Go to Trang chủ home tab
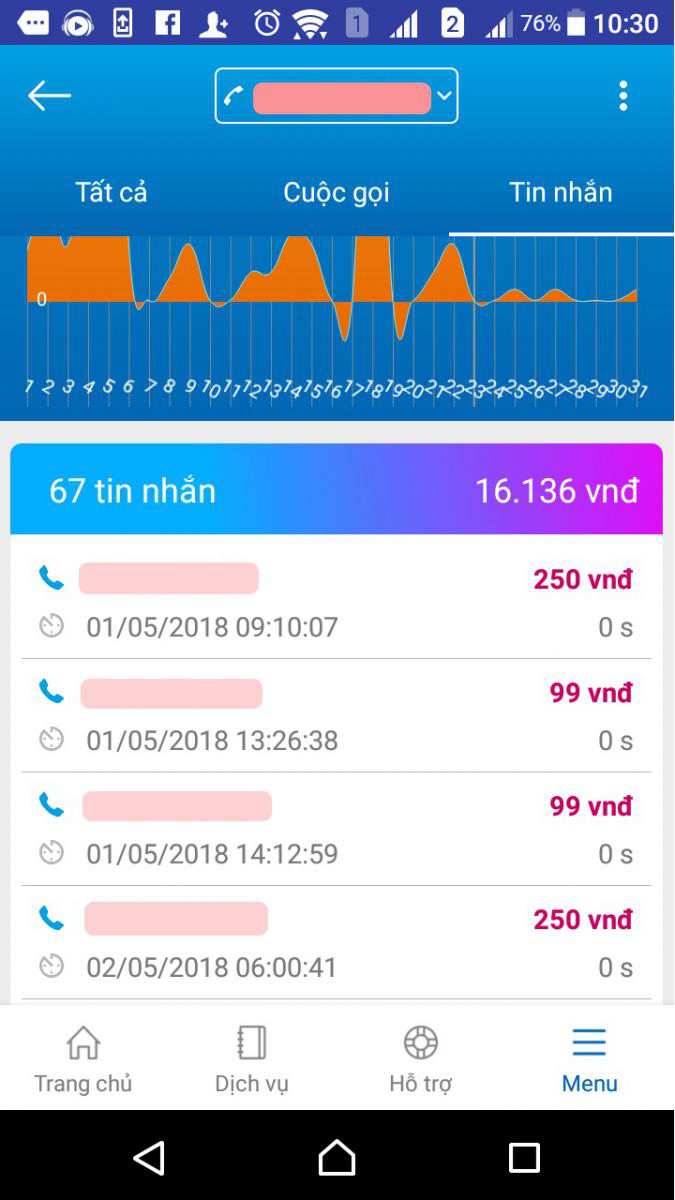 point(83,1059)
